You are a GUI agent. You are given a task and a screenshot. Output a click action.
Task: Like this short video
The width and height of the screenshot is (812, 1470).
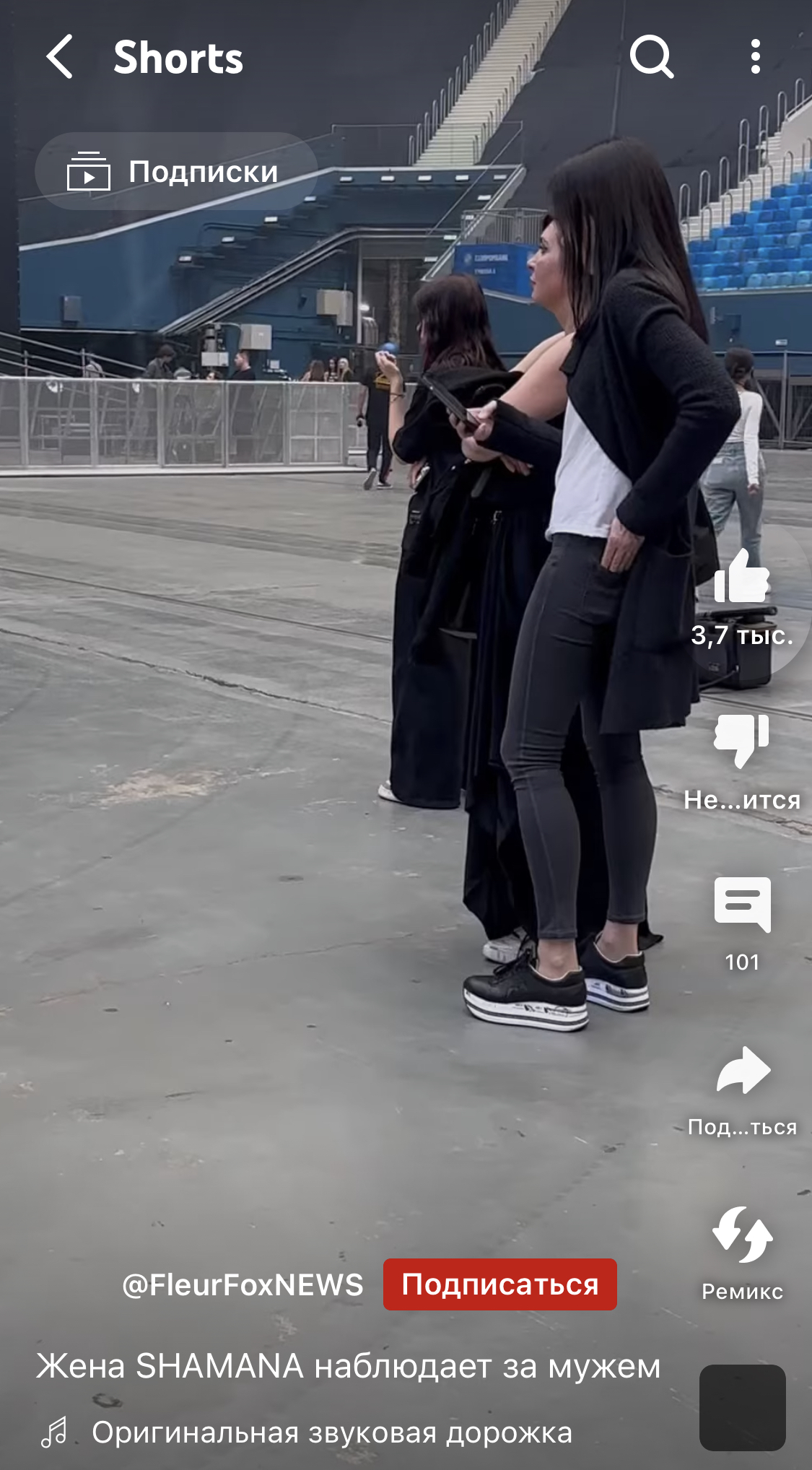741,578
